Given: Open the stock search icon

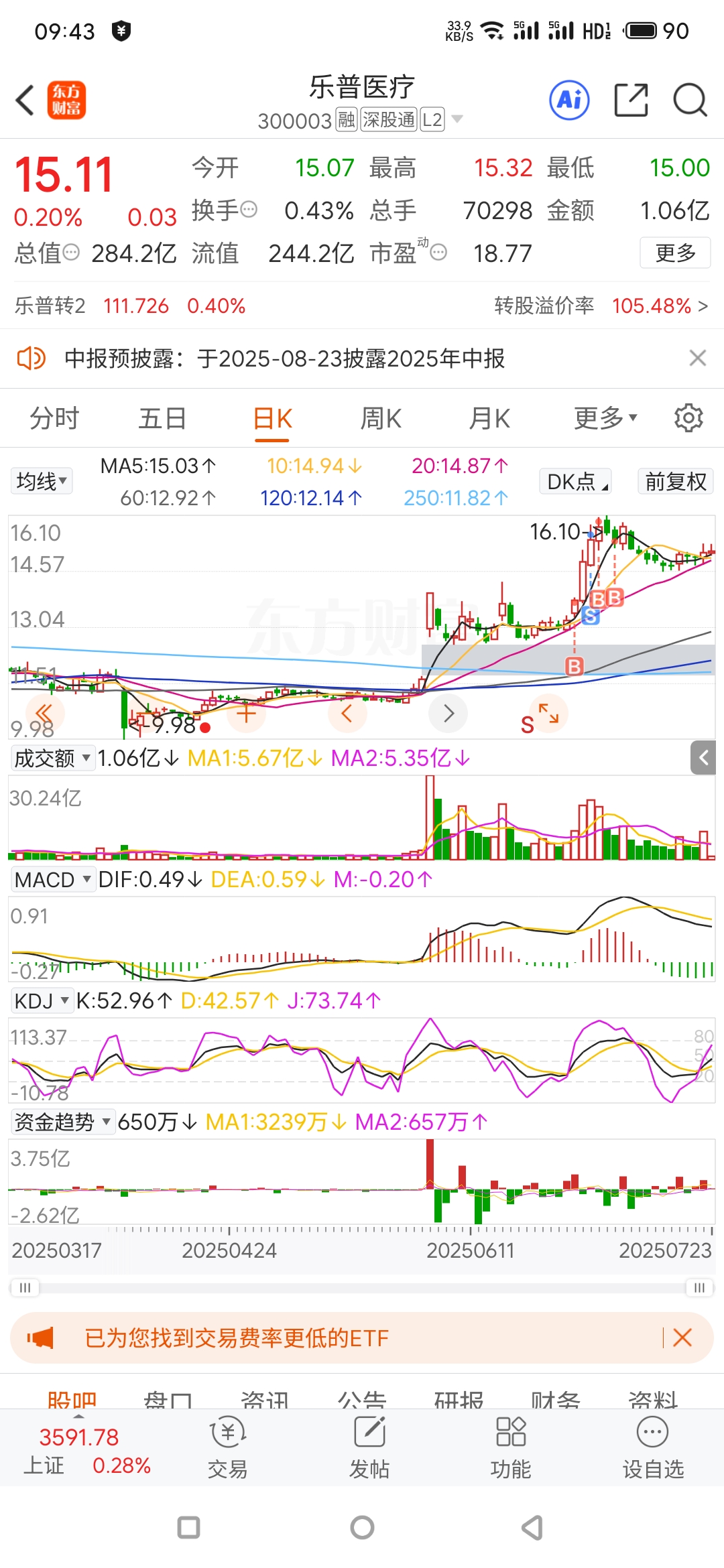Looking at the screenshot, I should [690, 101].
